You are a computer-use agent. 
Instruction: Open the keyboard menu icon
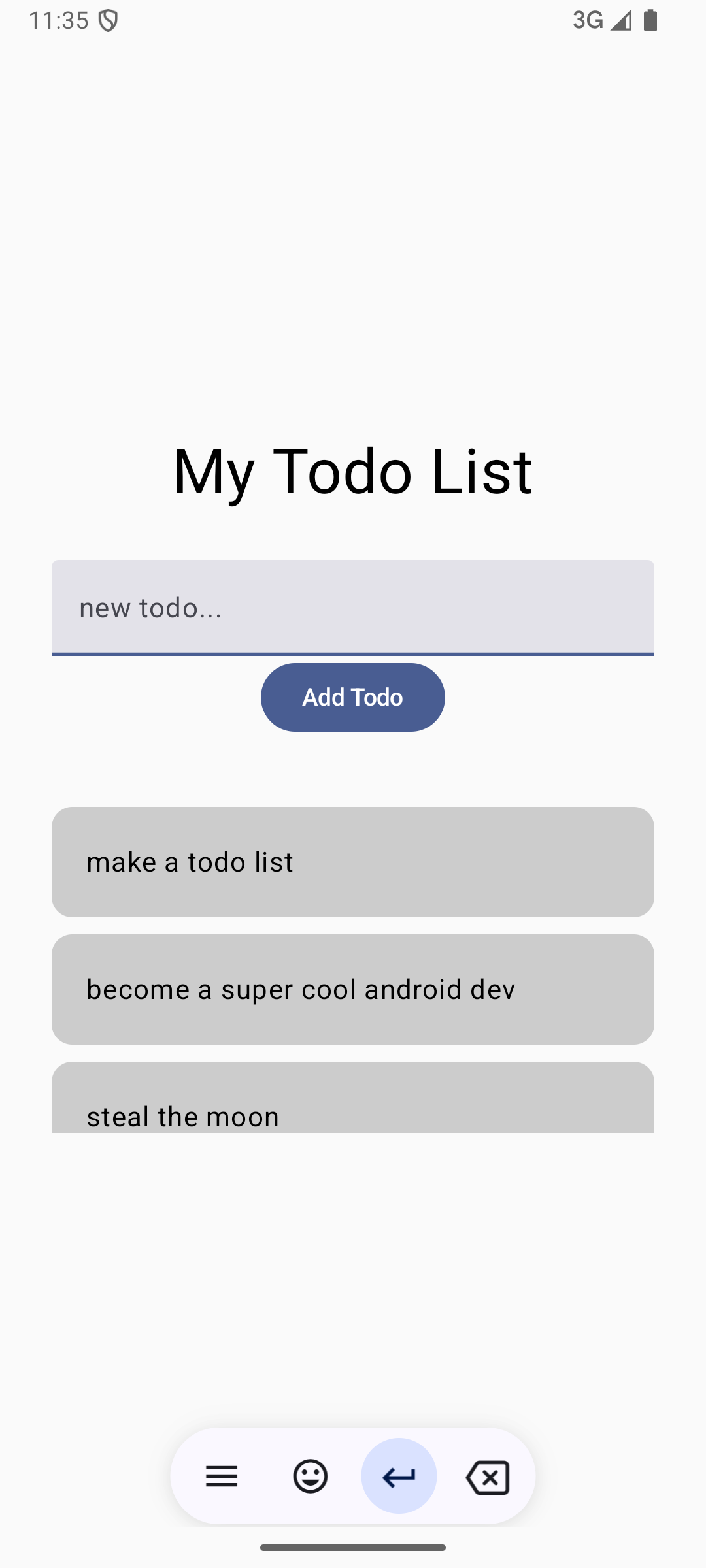[222, 1477]
